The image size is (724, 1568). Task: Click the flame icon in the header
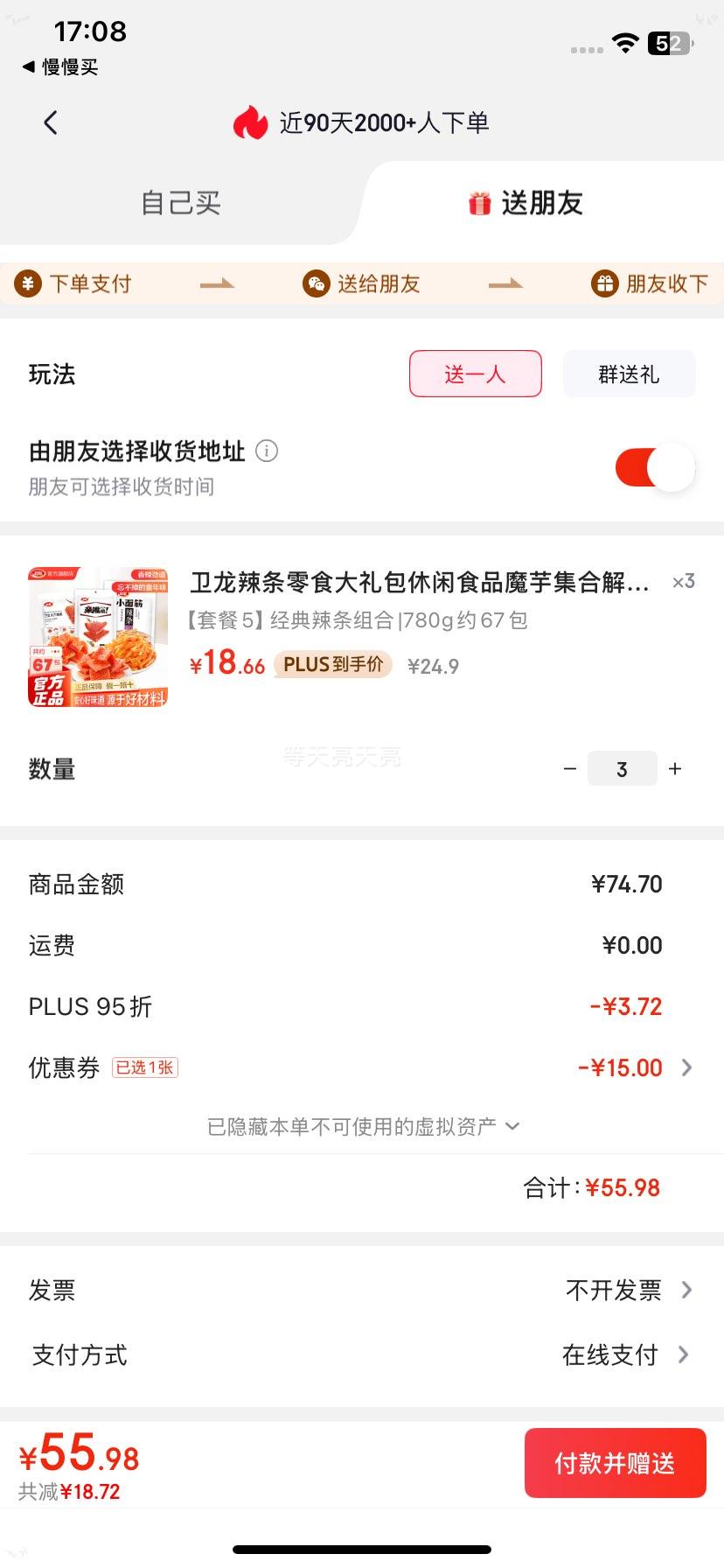(252, 122)
